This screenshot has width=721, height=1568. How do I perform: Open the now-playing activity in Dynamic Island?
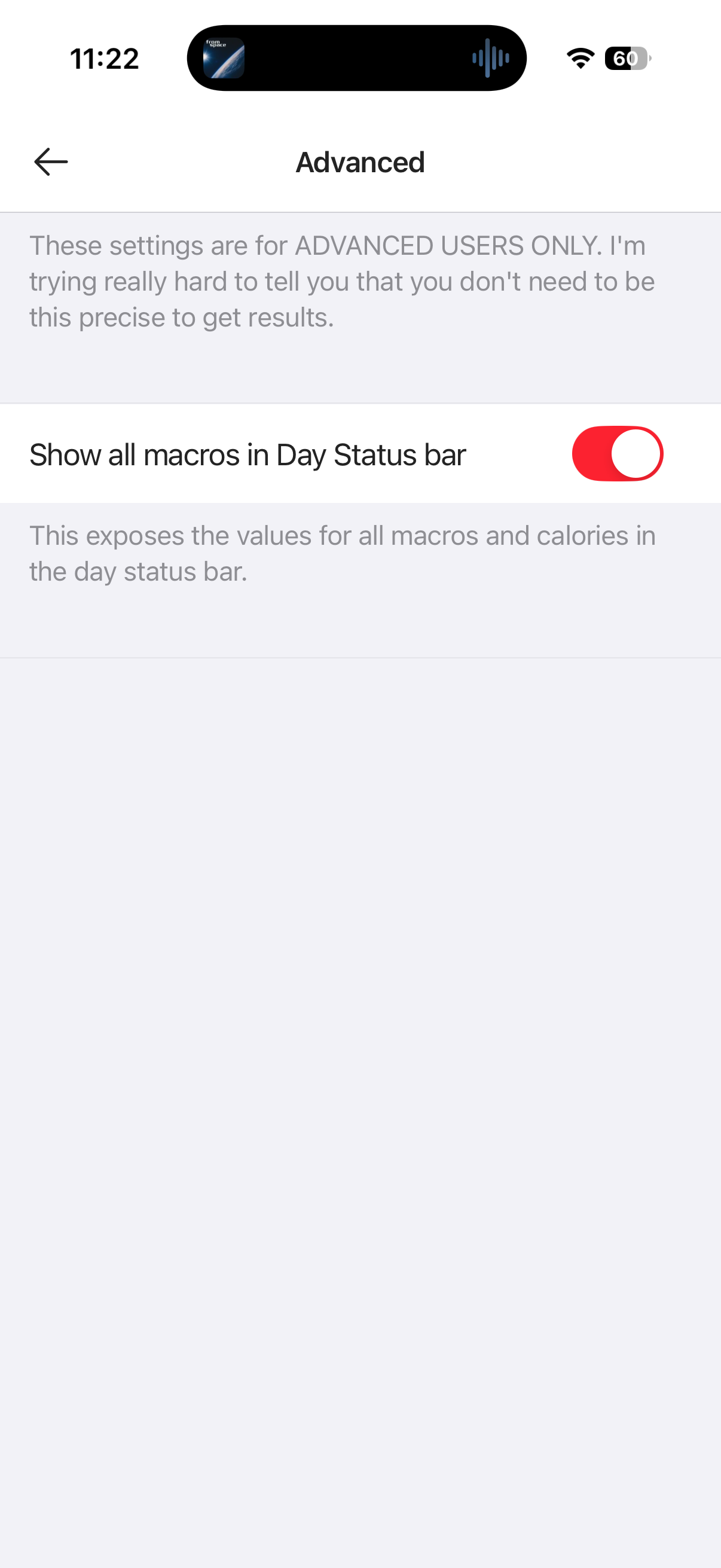click(x=356, y=59)
